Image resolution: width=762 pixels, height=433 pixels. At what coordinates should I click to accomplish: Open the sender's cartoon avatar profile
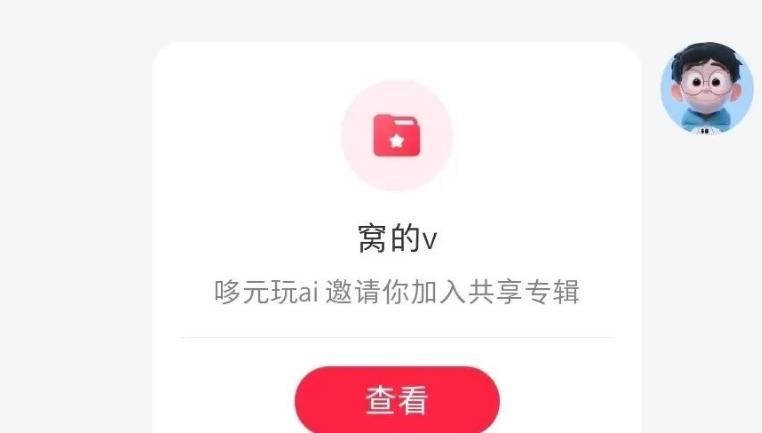point(706,88)
